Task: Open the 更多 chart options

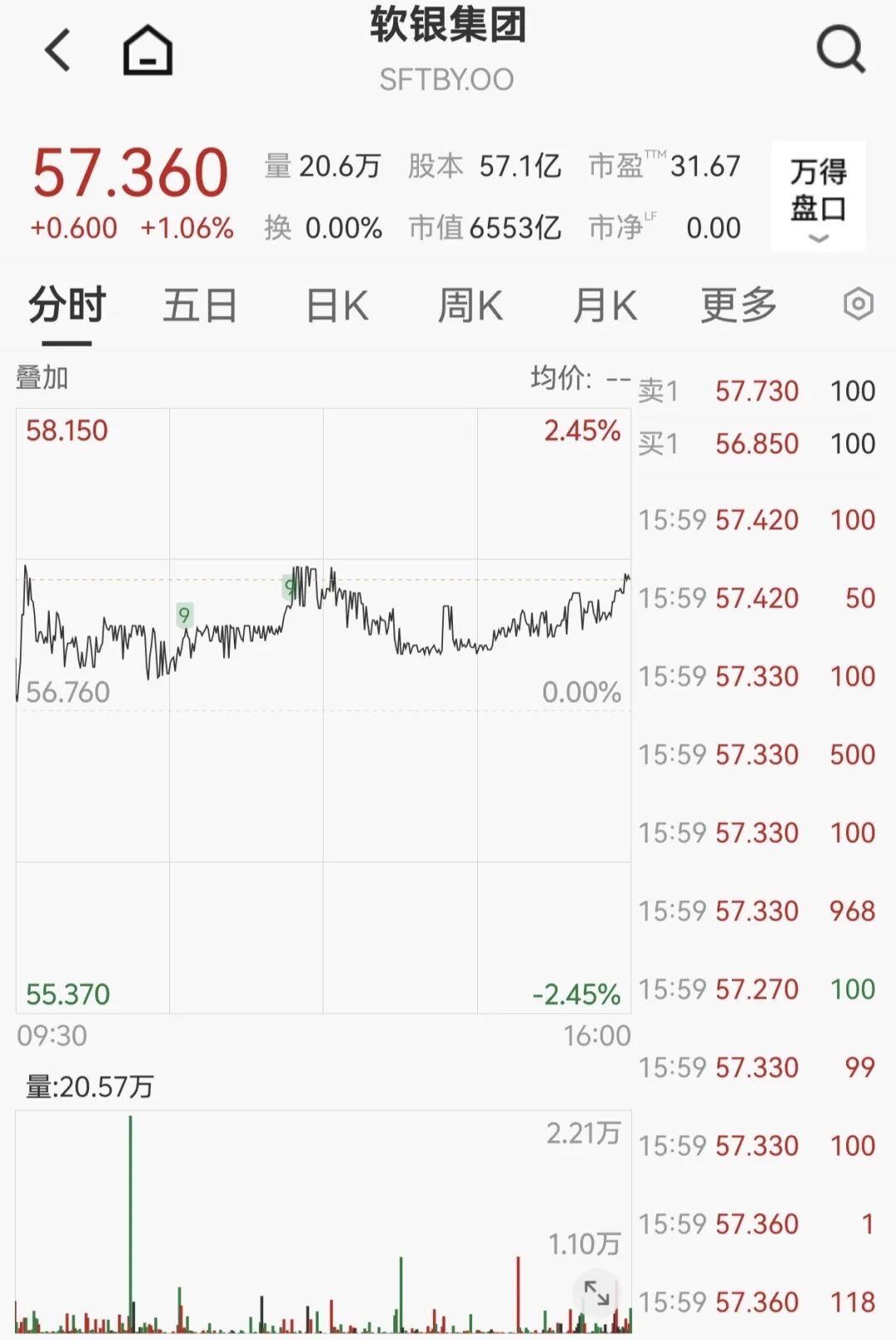Action: [738, 305]
